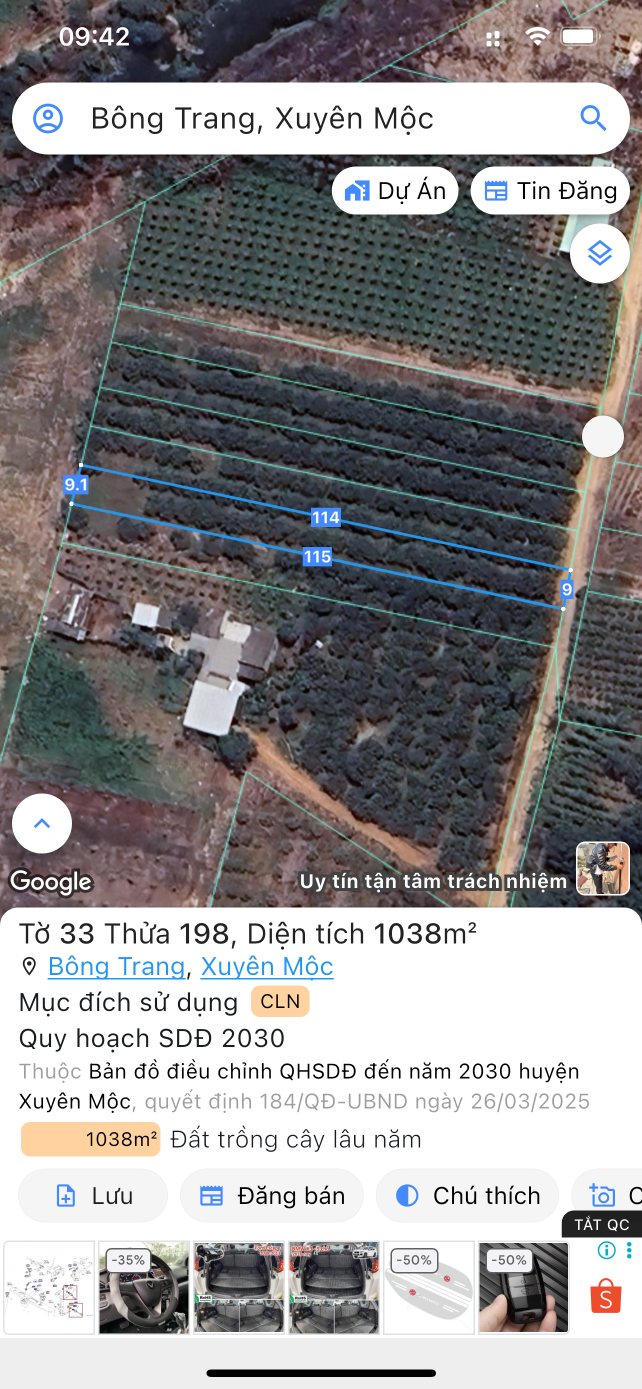Open the -35% steering wheel ad
The width and height of the screenshot is (642, 1389).
(x=144, y=1287)
